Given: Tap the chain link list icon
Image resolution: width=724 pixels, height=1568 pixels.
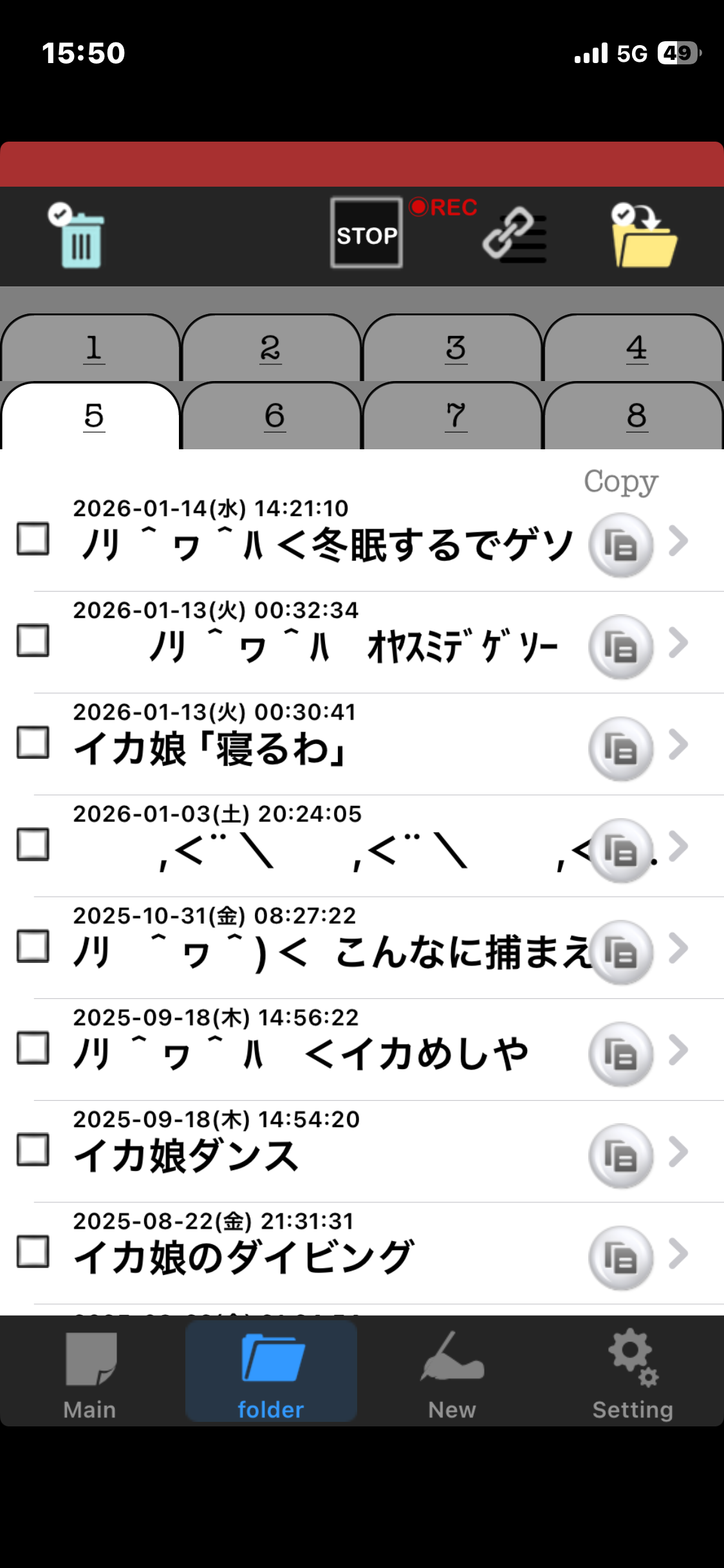Looking at the screenshot, I should pos(515,236).
